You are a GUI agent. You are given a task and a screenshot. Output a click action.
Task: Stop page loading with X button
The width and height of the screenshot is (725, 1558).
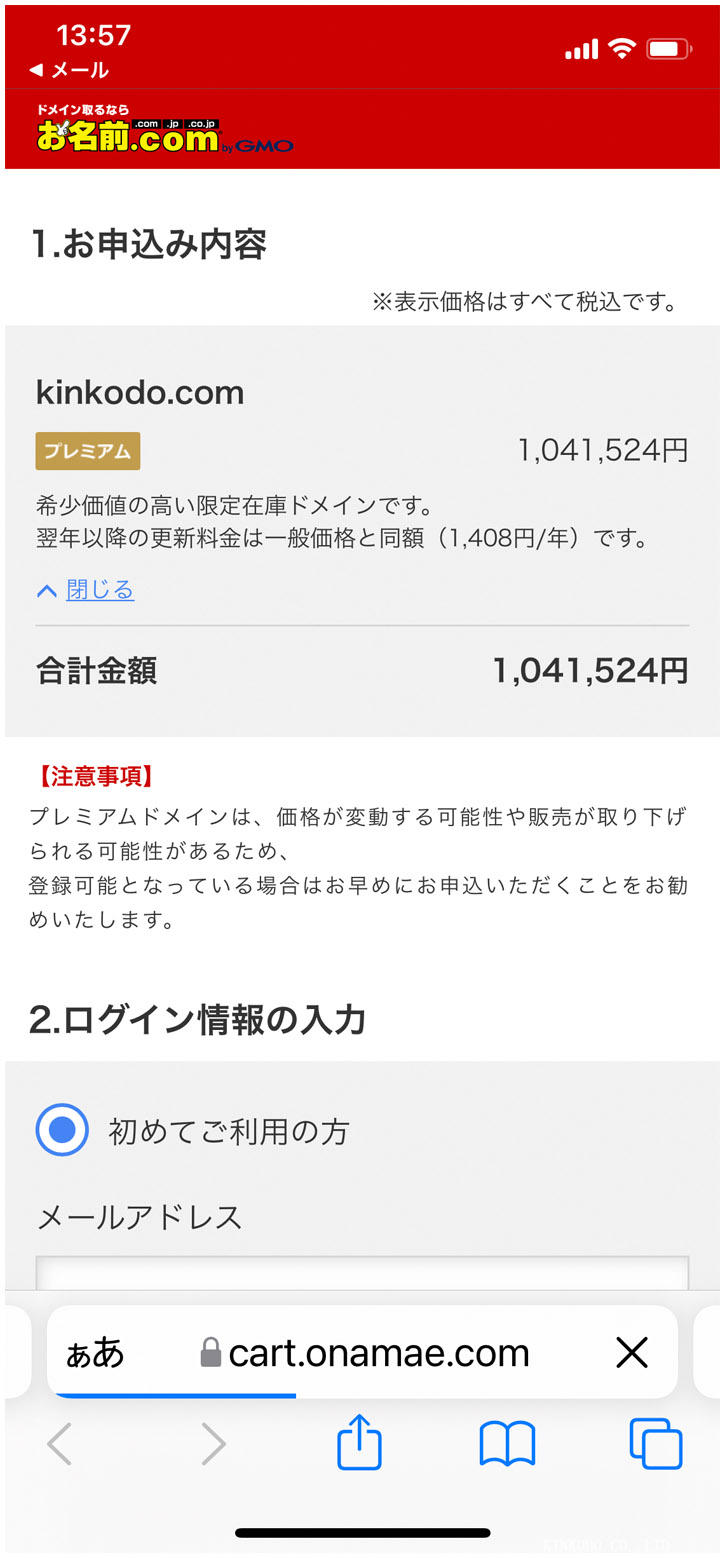coord(632,1353)
